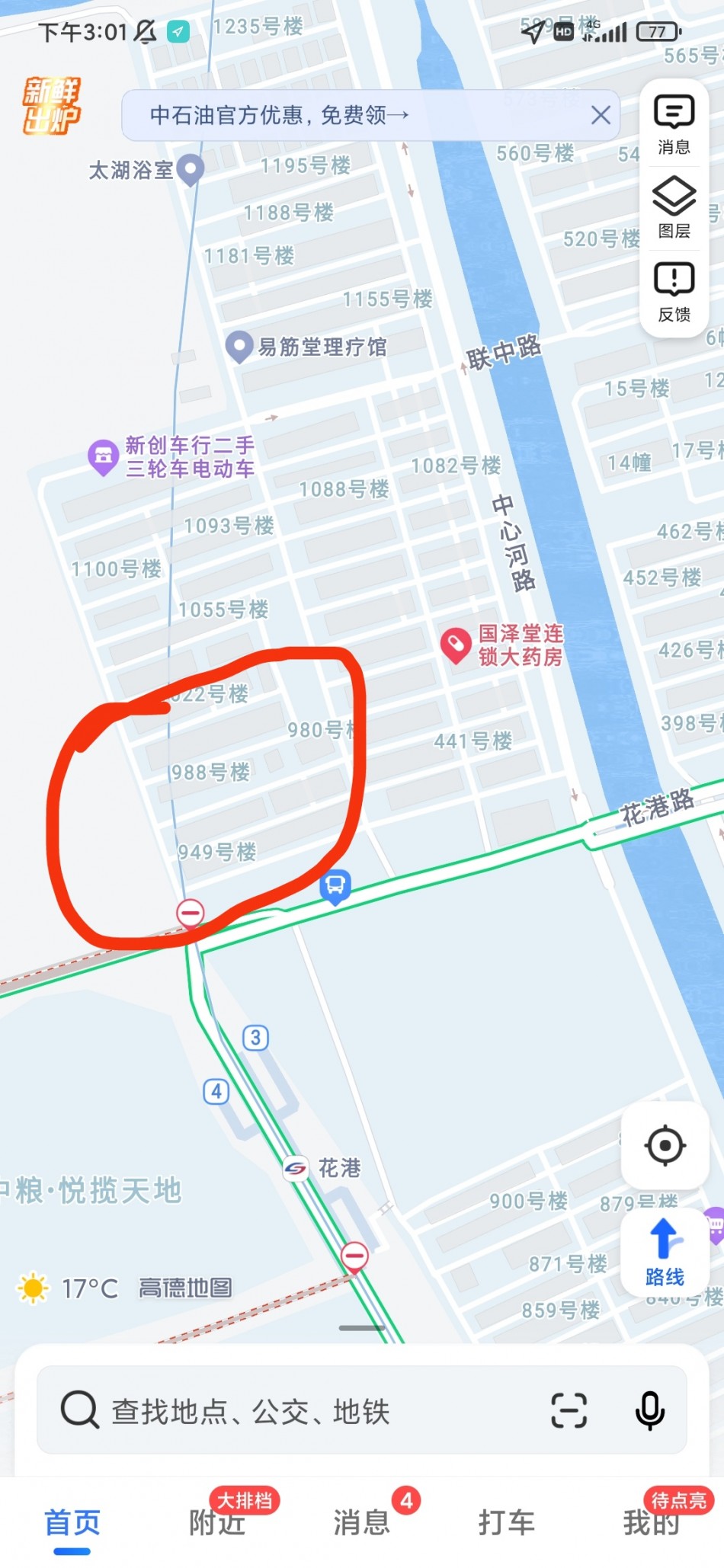
Task: Open the 反馈 feedback option
Action: [x=674, y=292]
